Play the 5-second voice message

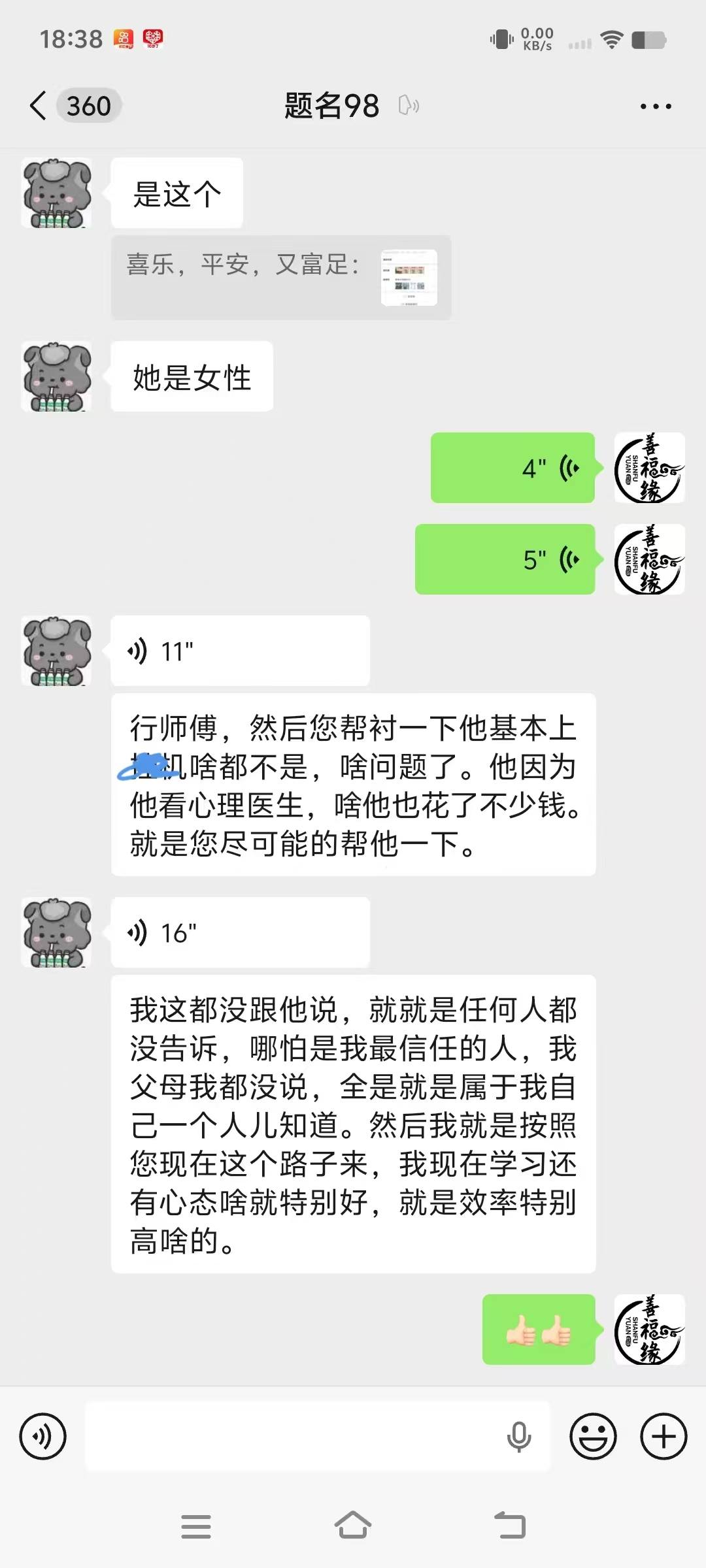[x=505, y=559]
